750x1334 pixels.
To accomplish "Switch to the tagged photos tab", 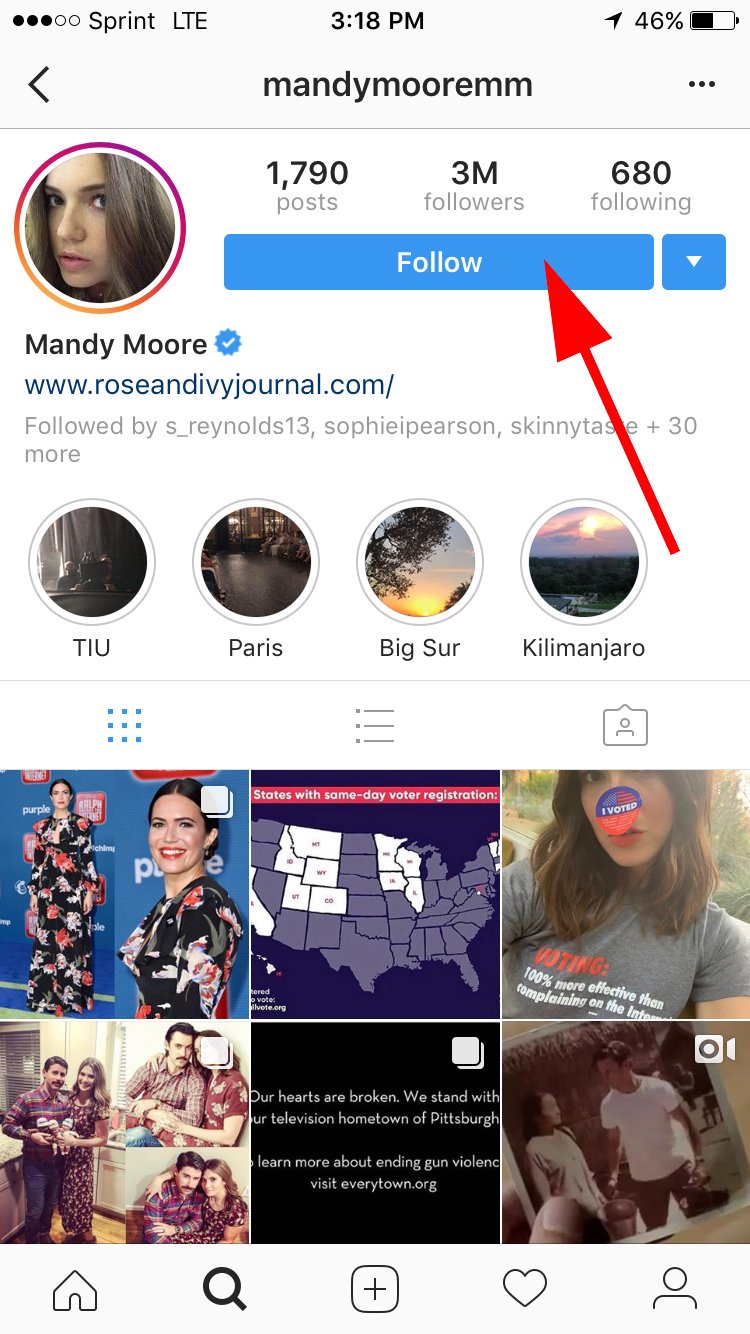I will coord(625,726).
